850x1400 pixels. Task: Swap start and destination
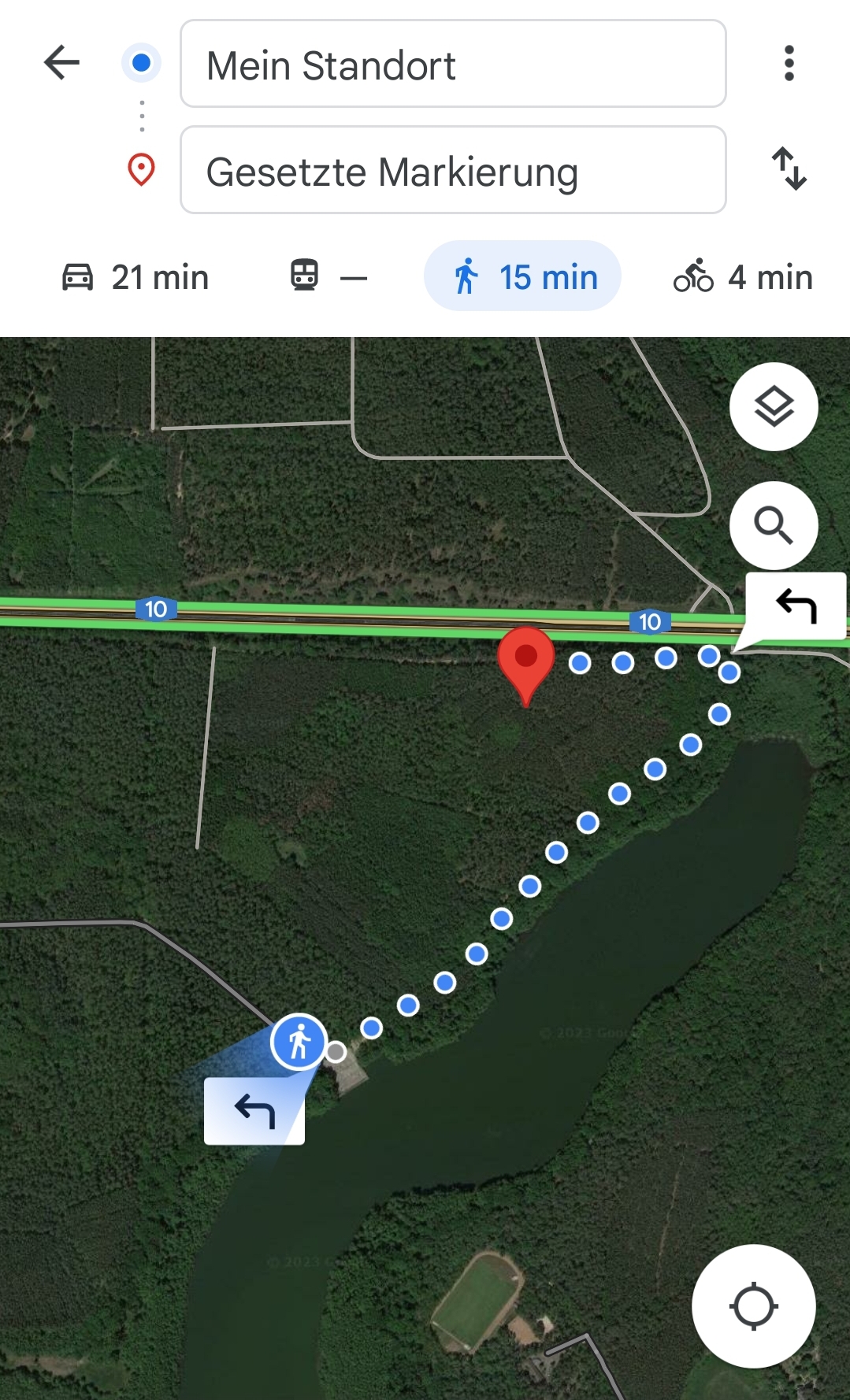point(789,169)
